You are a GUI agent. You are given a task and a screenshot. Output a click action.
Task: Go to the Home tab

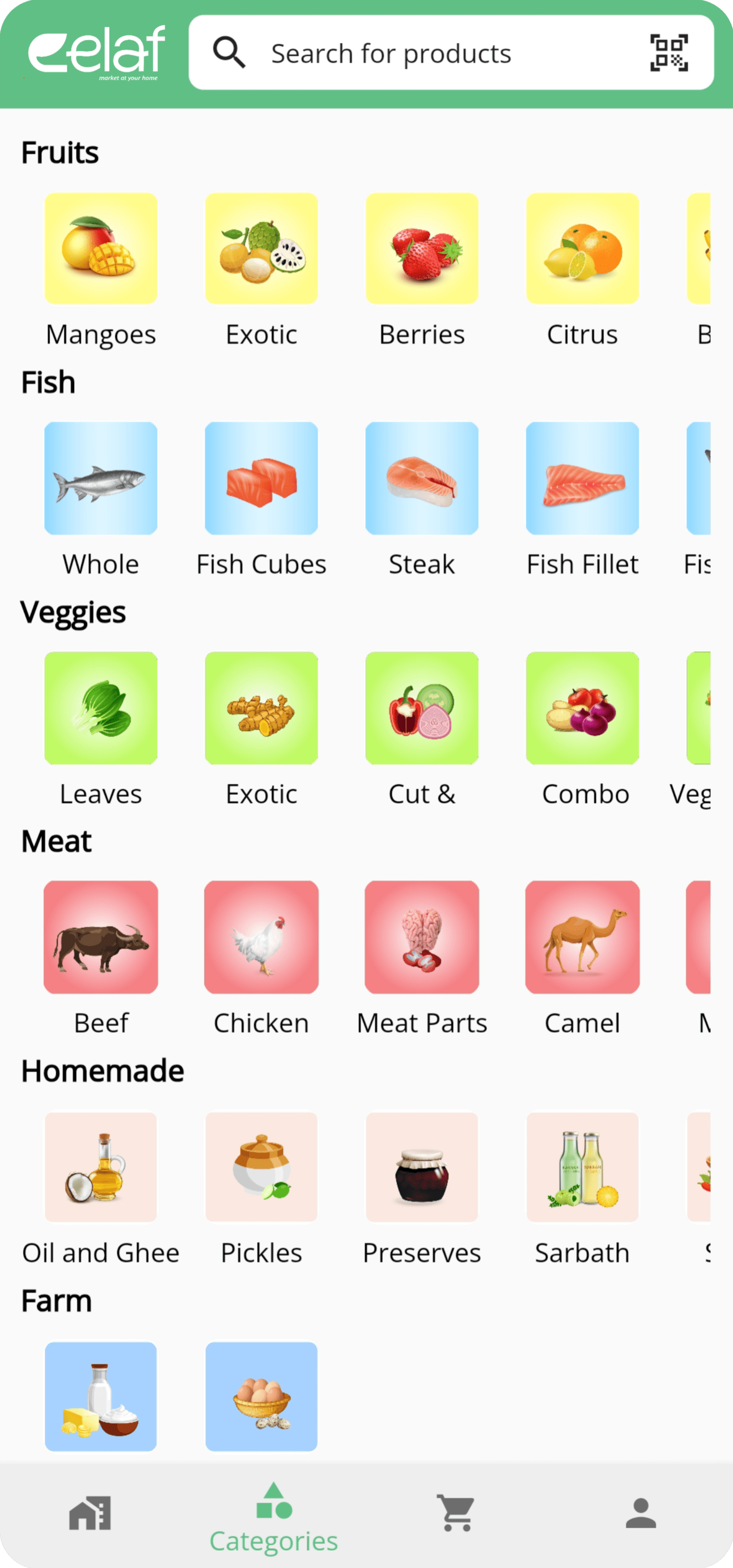tap(90, 1513)
